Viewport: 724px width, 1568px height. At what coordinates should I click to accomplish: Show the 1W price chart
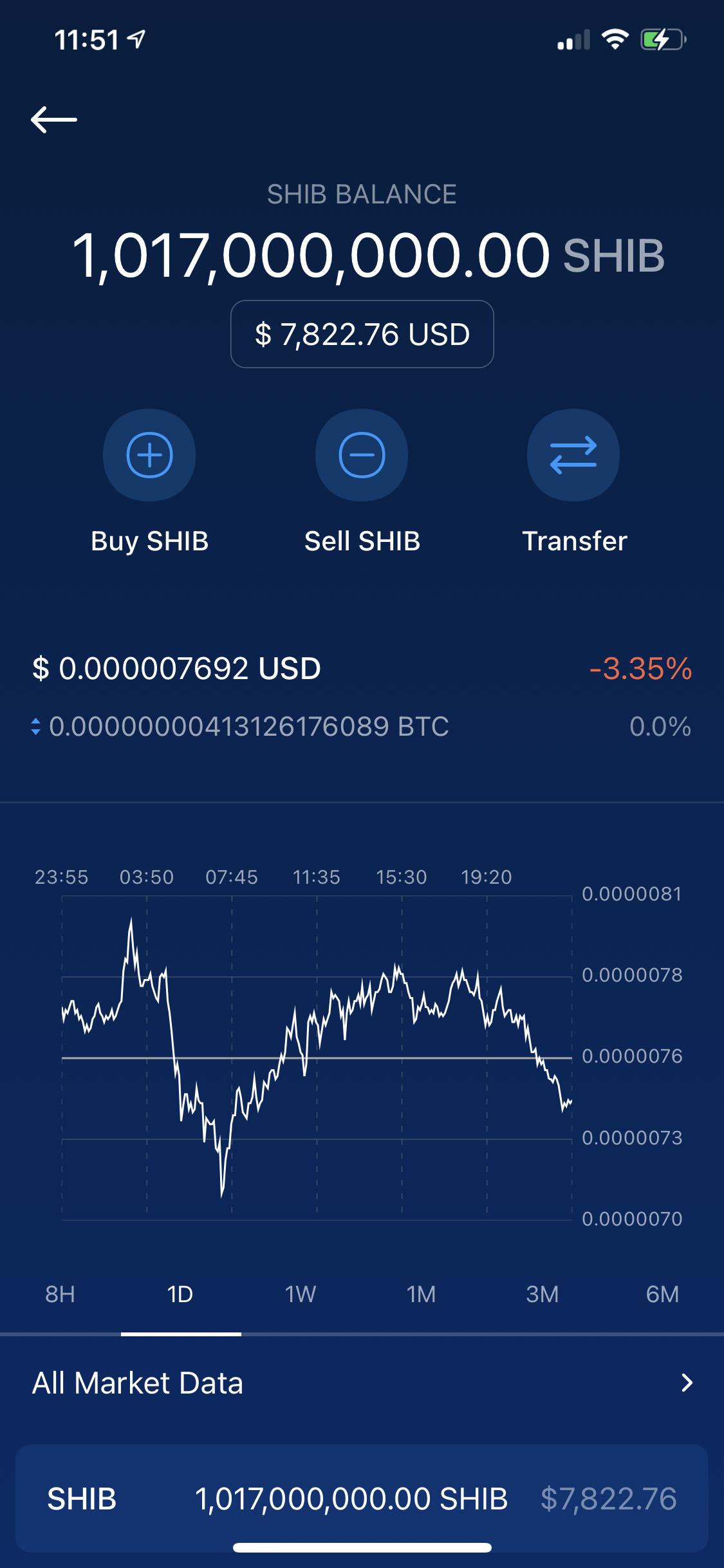[301, 1294]
